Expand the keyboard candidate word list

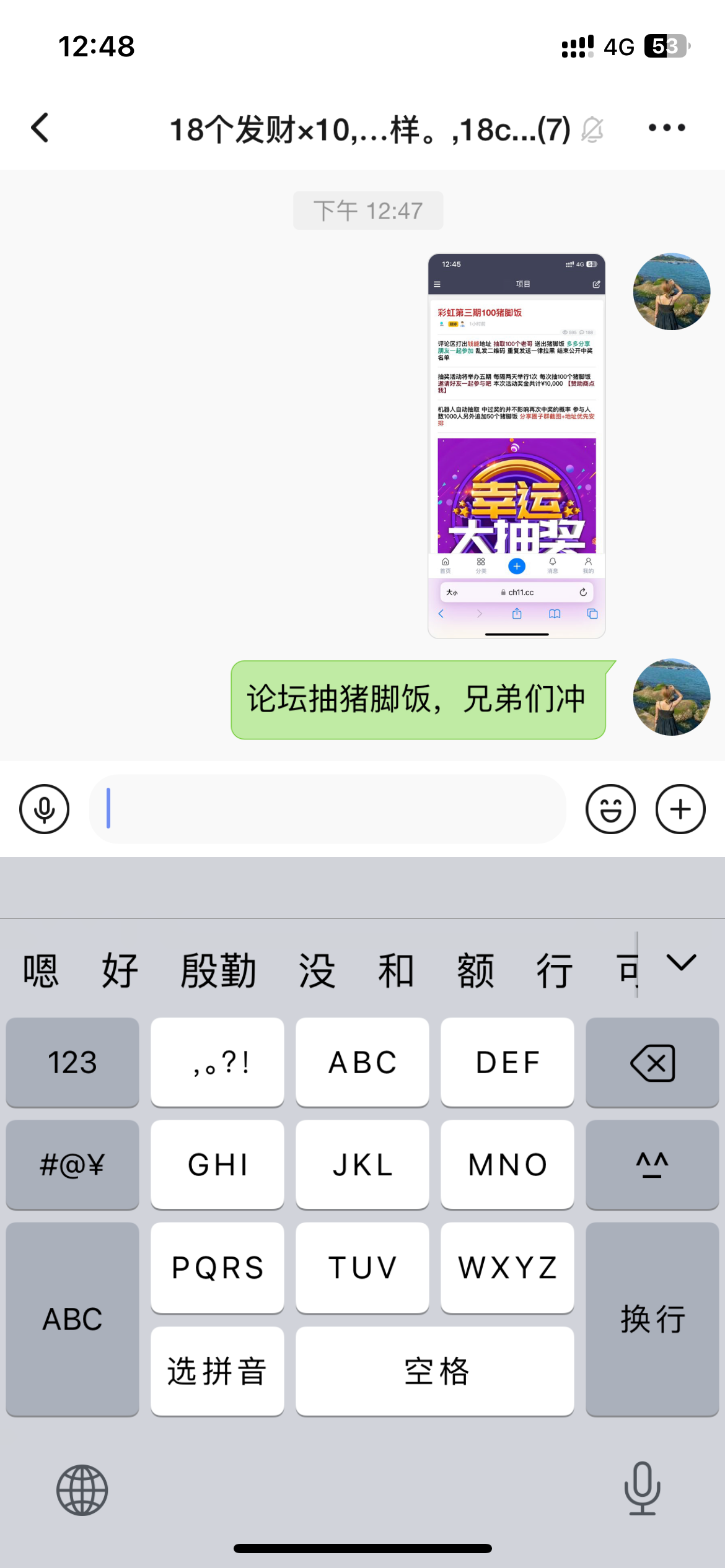pyautogui.click(x=681, y=963)
